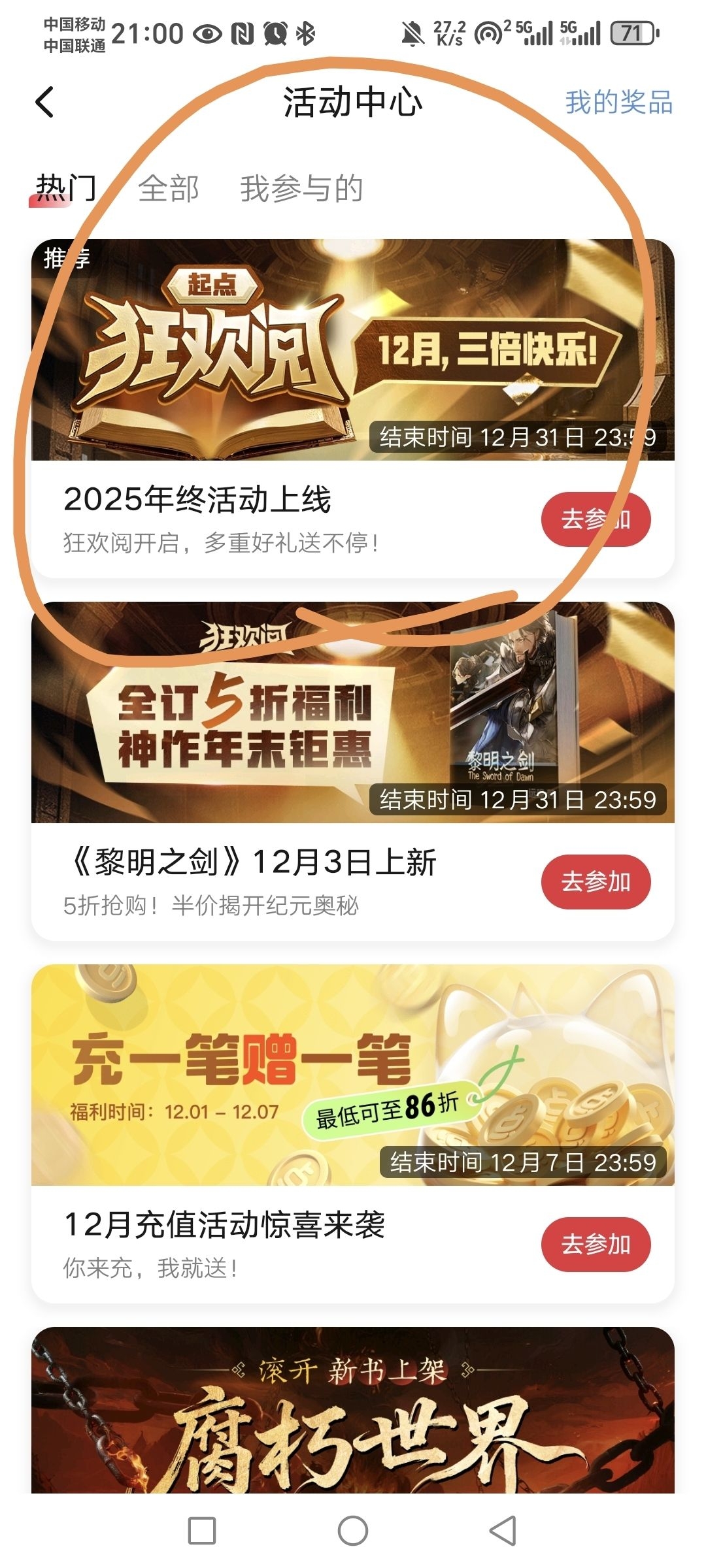Tap 去参加 for 2025年终活动上线
706x1568 pixels.
click(x=596, y=519)
